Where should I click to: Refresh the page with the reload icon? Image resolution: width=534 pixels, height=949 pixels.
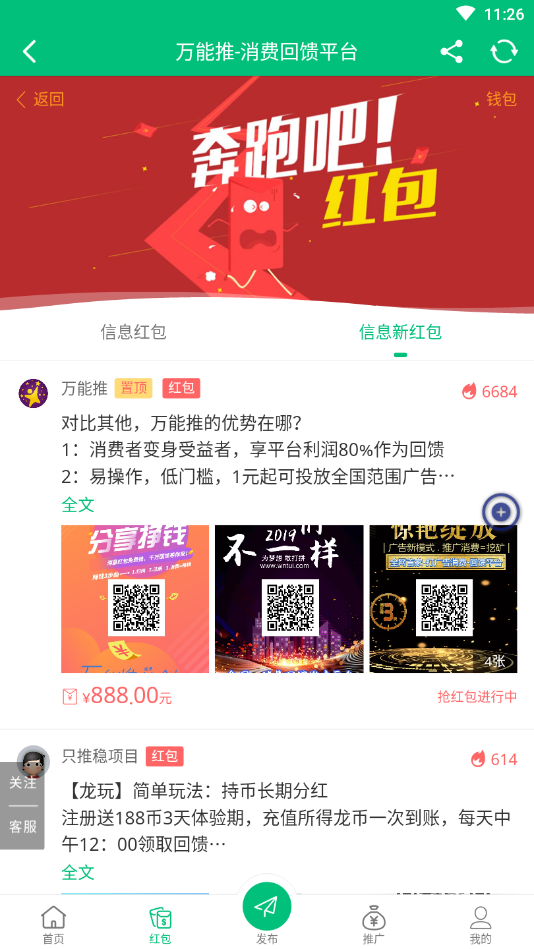coord(504,51)
